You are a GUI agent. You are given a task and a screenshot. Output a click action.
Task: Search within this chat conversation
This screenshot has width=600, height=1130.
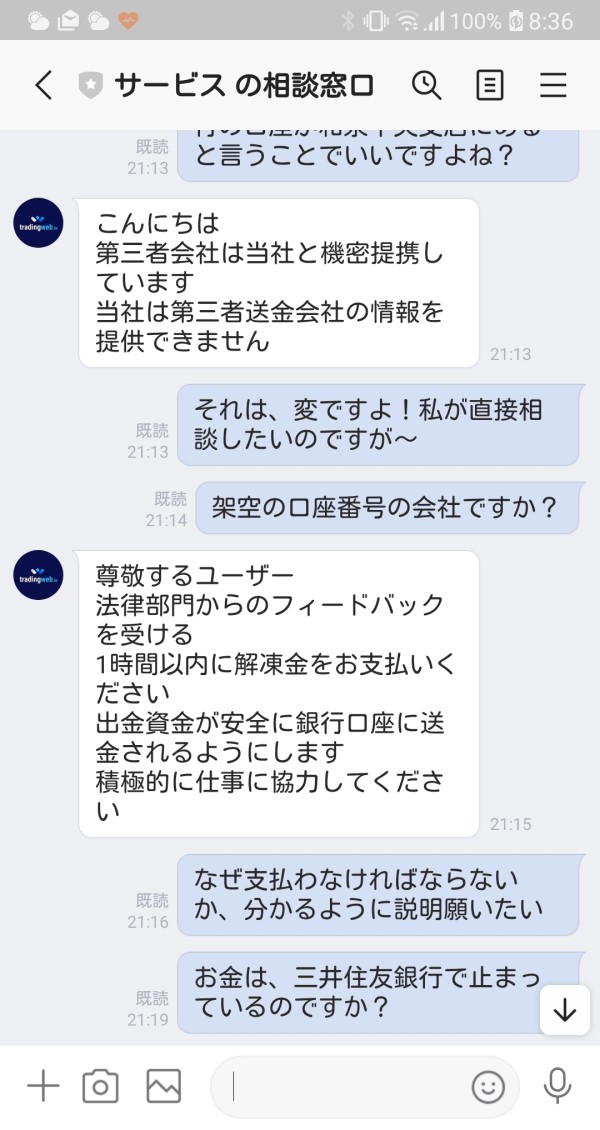click(x=426, y=85)
